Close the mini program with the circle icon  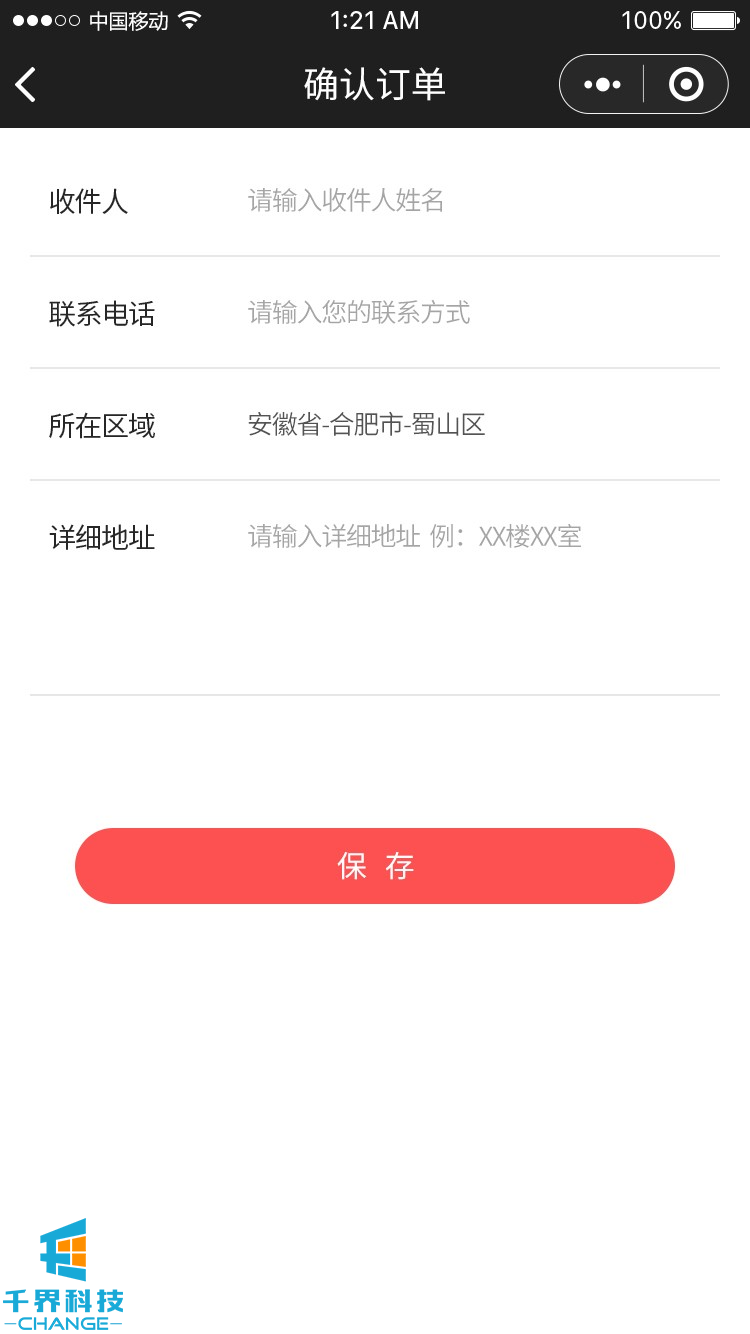click(686, 85)
